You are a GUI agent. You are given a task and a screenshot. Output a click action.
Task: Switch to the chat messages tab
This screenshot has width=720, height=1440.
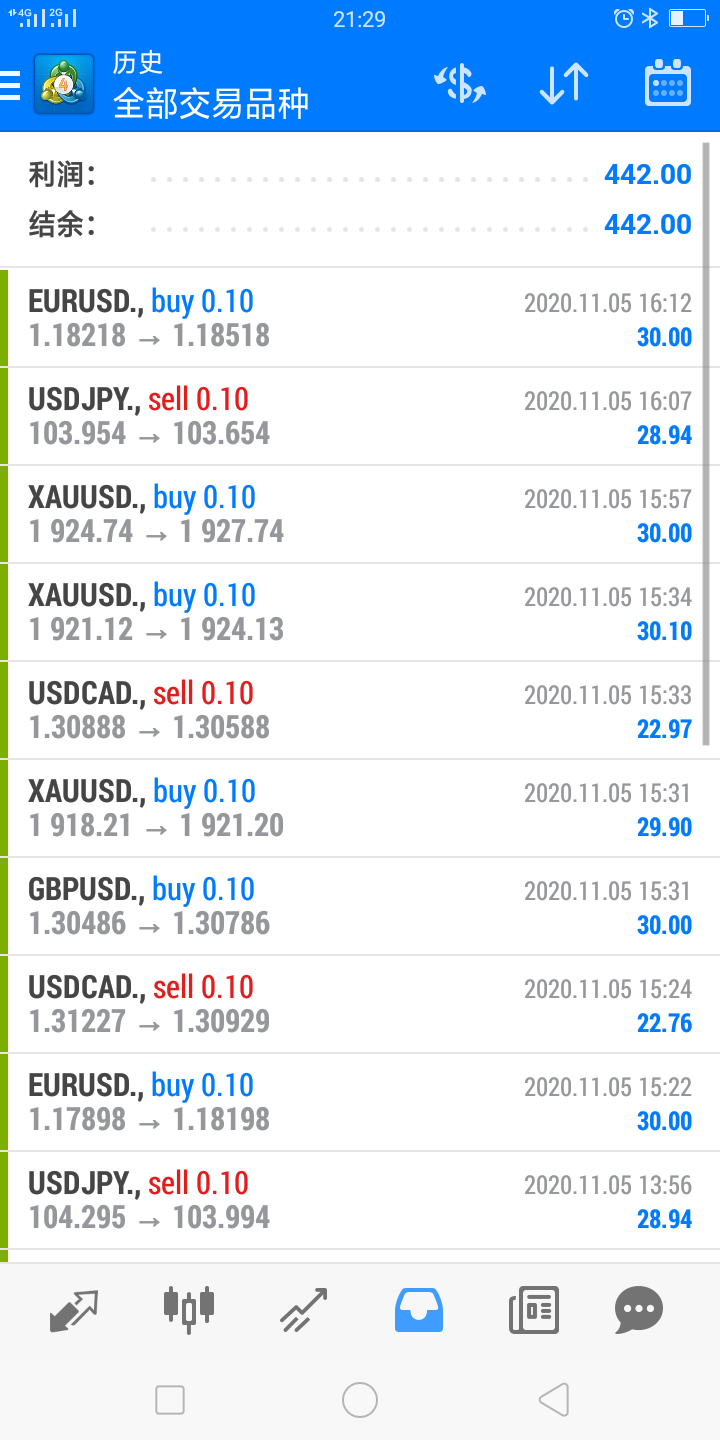[x=638, y=1309]
